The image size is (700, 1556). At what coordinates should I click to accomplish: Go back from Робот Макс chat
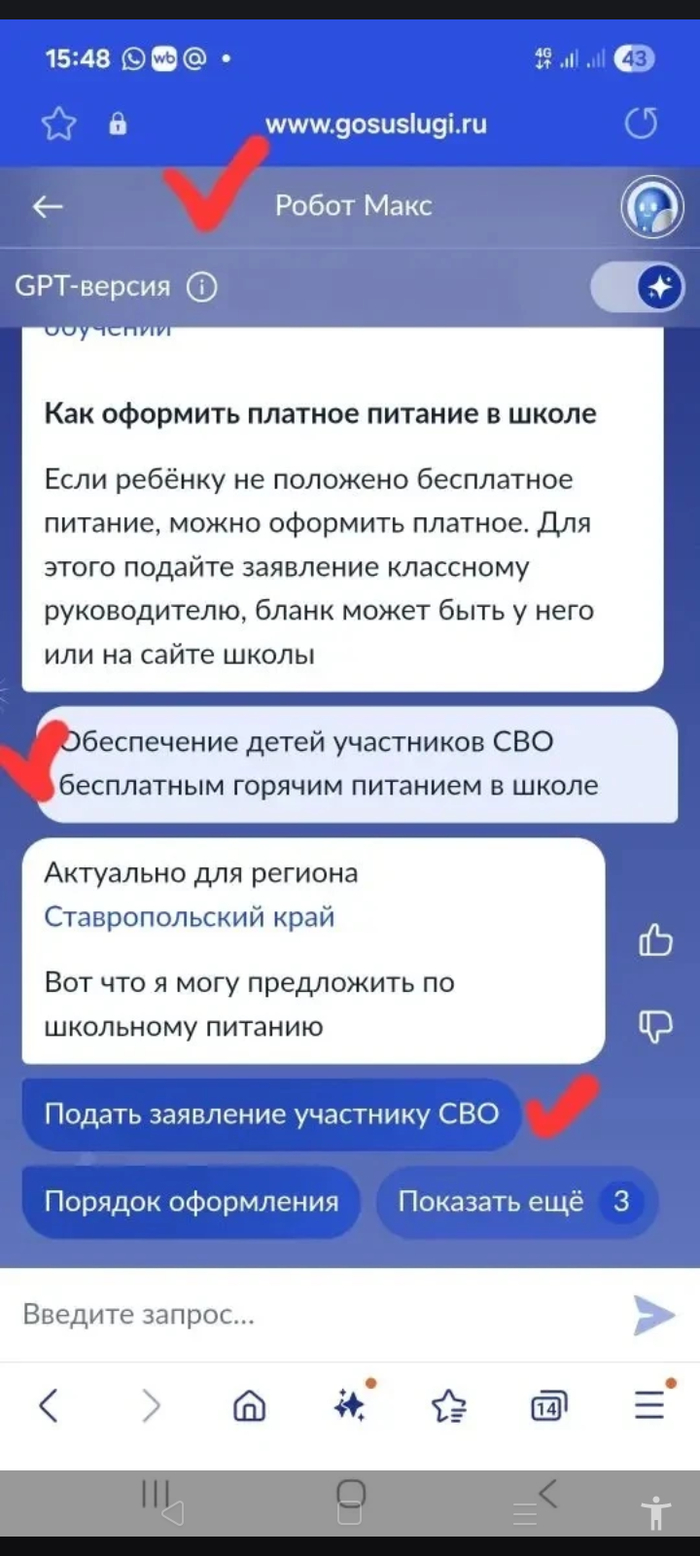pos(47,207)
